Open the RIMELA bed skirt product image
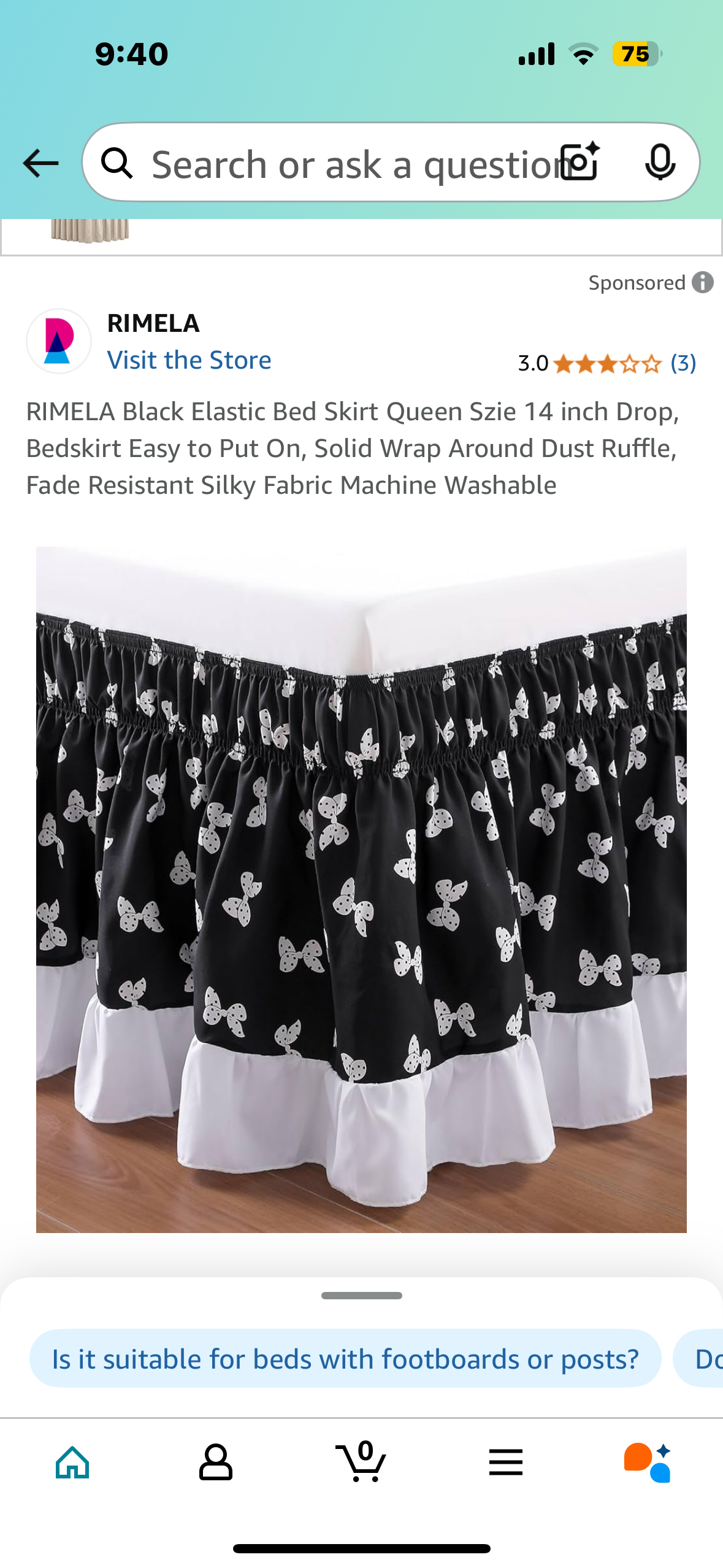 tap(361, 889)
